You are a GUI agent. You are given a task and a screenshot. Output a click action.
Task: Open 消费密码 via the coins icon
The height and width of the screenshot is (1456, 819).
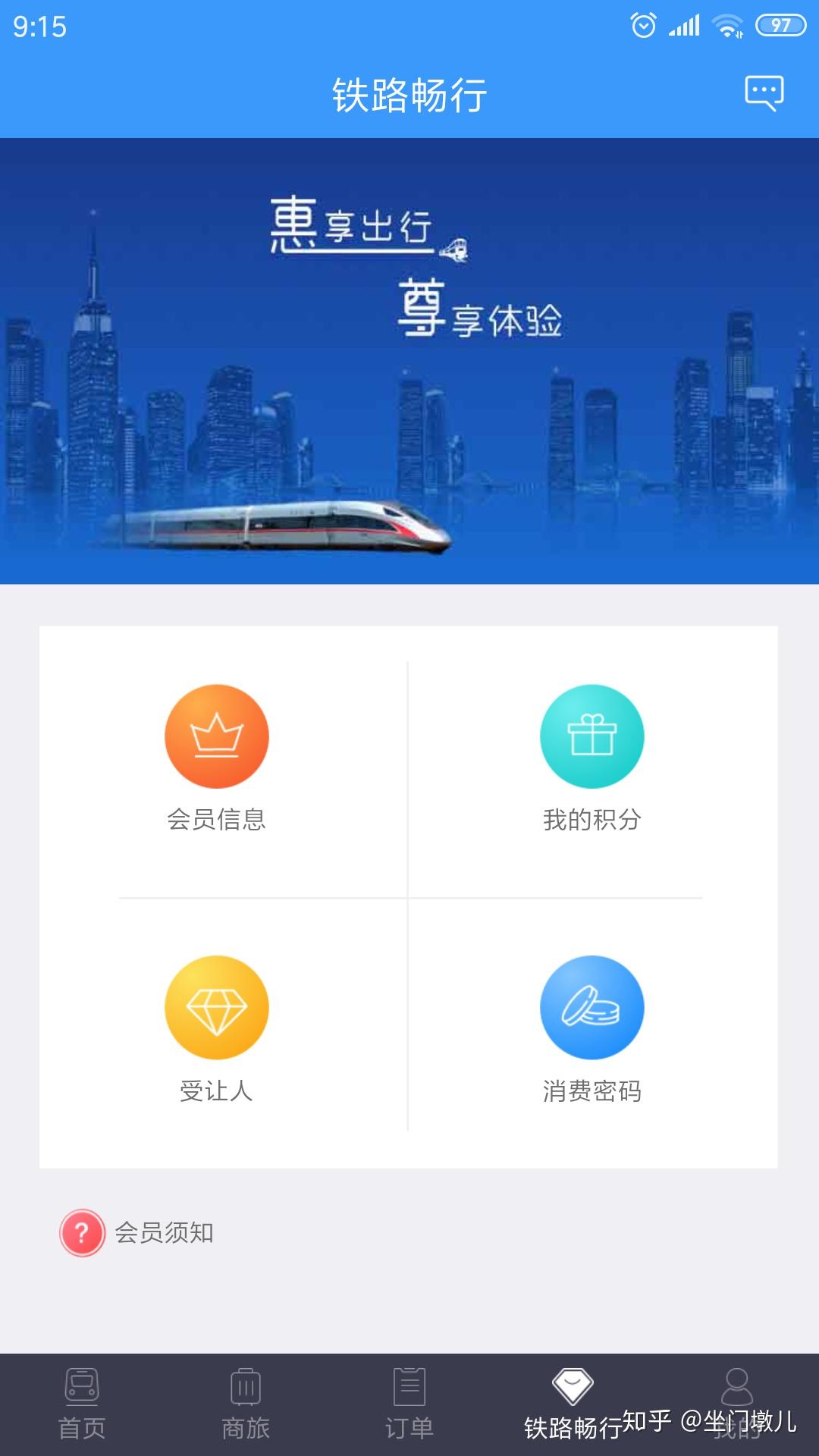coord(592,1006)
